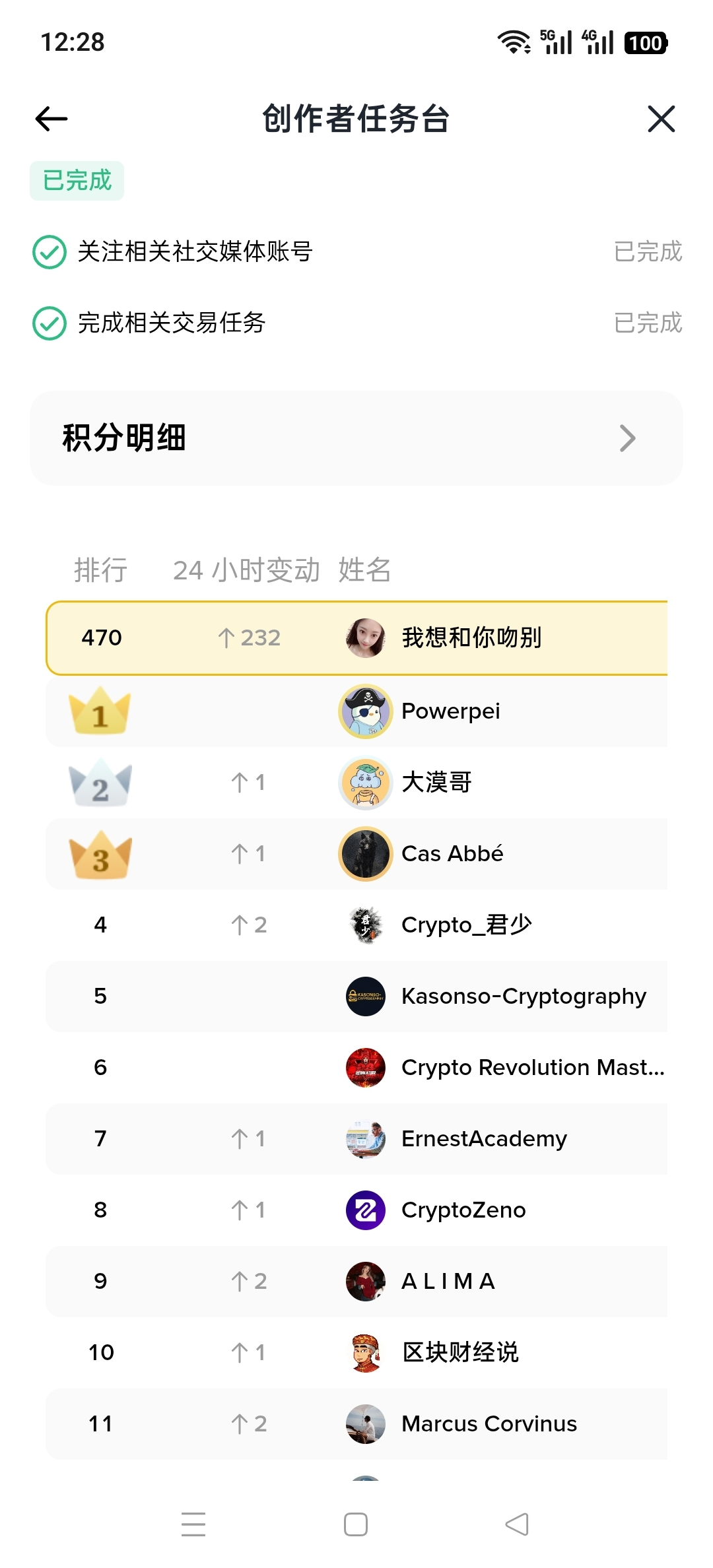Open 区块财经说 from the leaderboard
This screenshot has width=713, height=1568.
[460, 1353]
